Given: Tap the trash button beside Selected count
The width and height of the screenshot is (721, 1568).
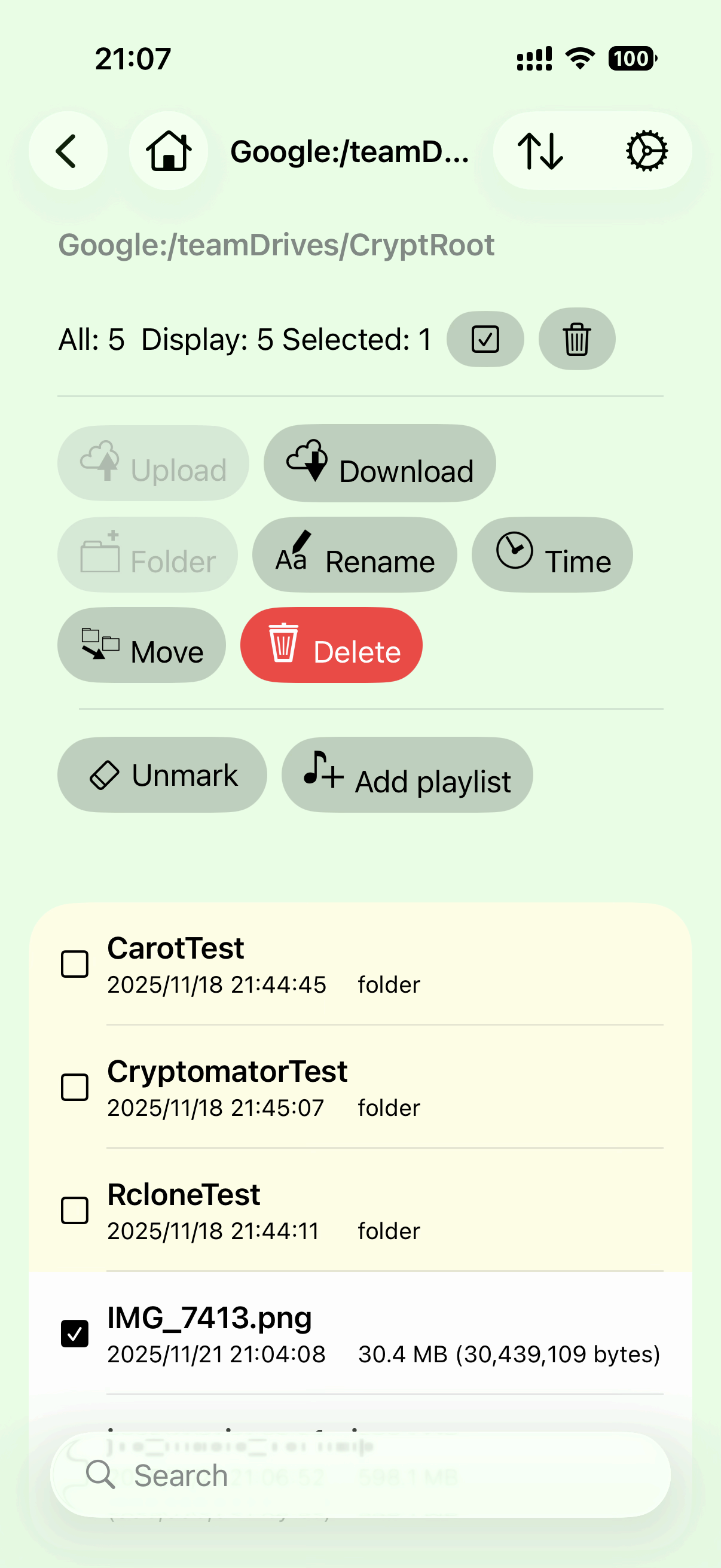Looking at the screenshot, I should point(576,339).
